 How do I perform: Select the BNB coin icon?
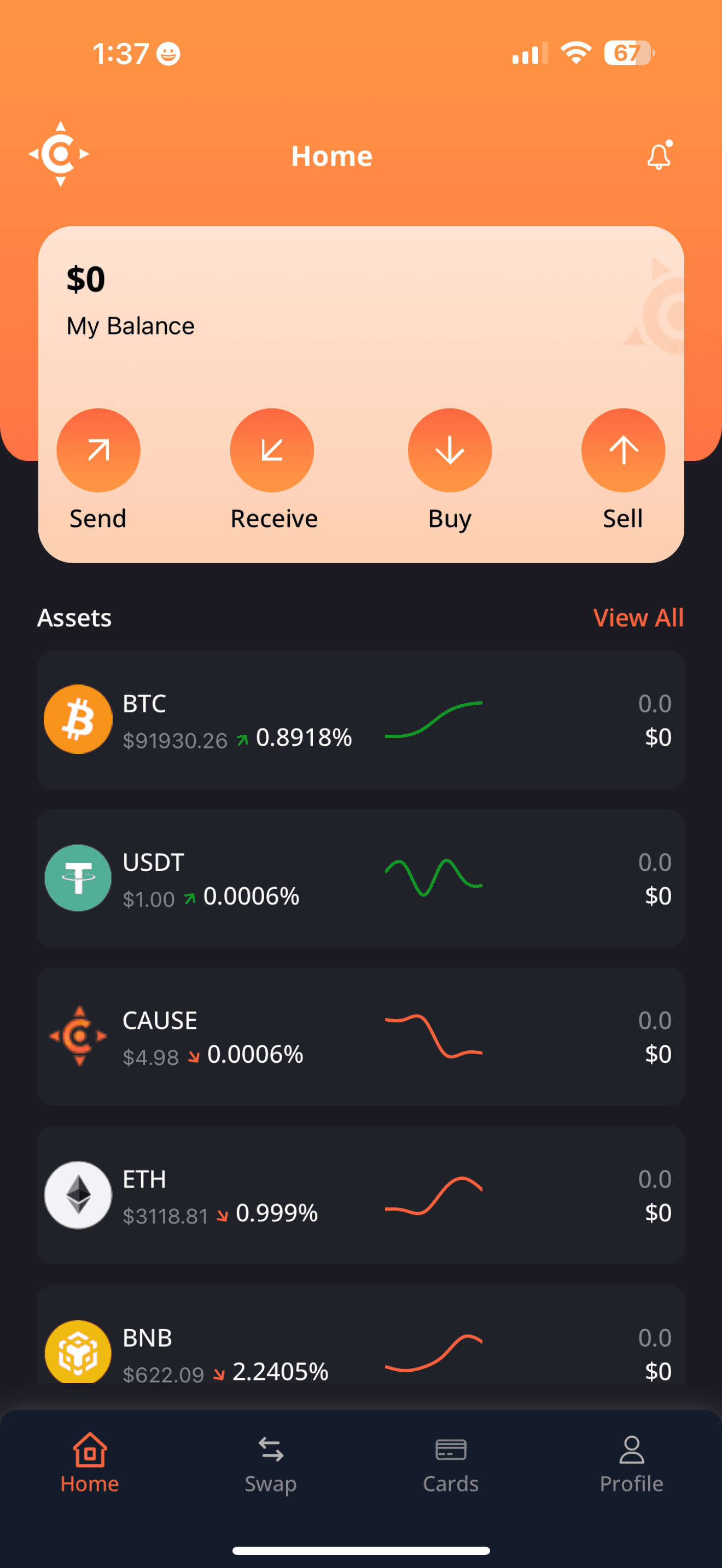click(78, 1351)
